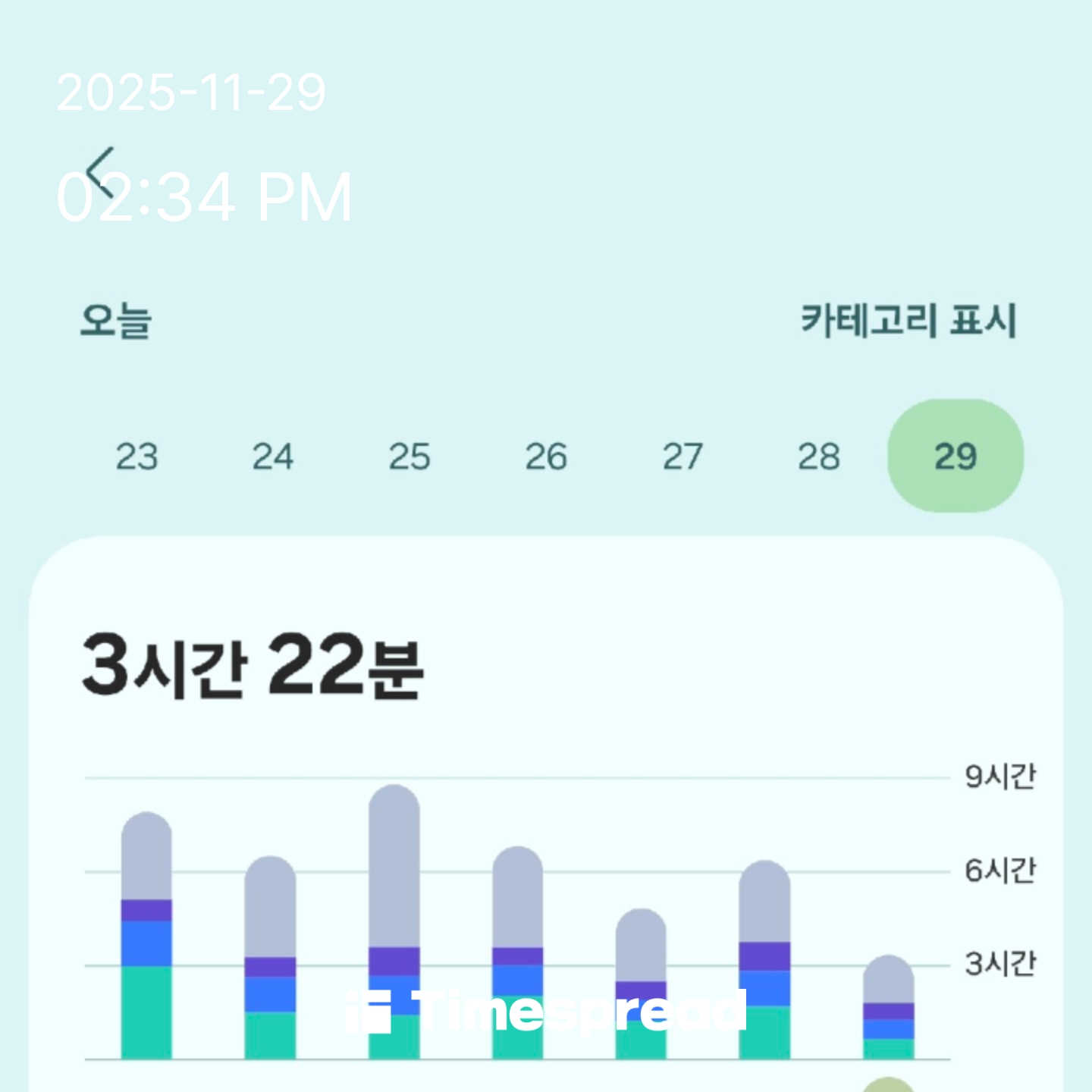This screenshot has width=1092, height=1092.
Task: Switch to date 25
Action: coord(409,457)
